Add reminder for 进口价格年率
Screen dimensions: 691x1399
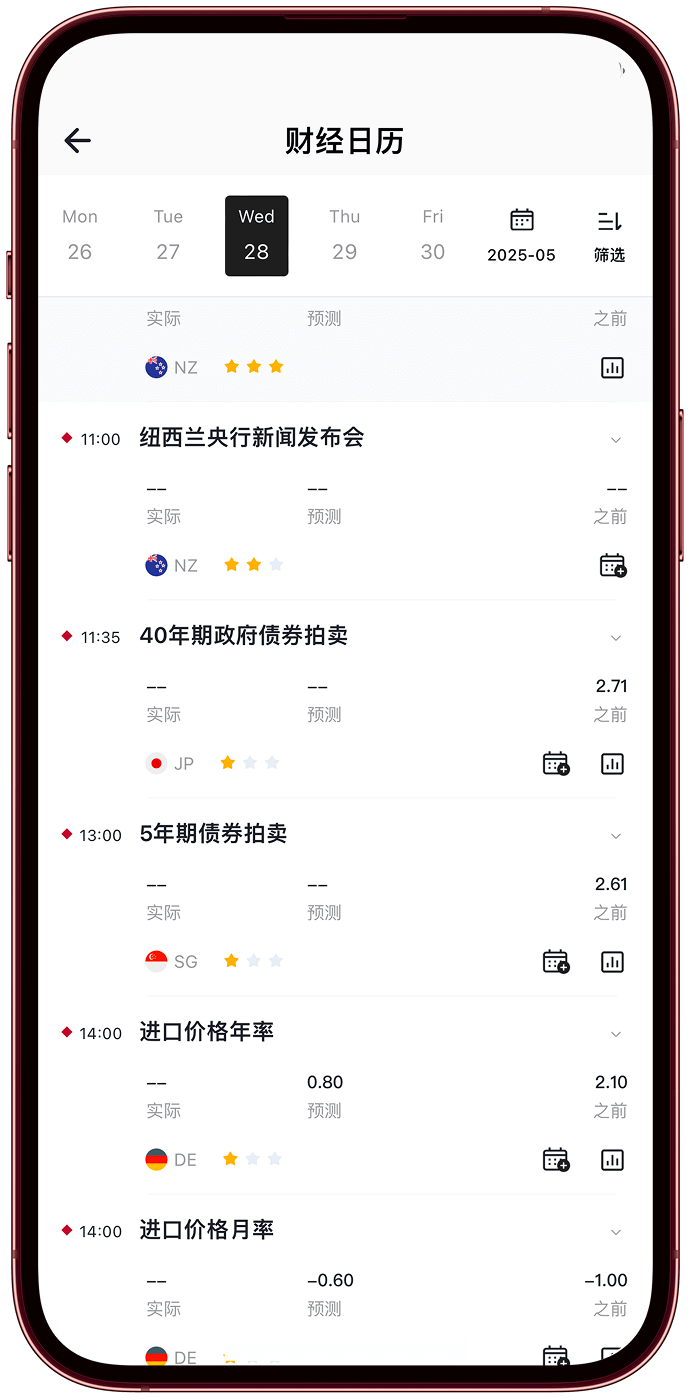(x=555, y=1160)
